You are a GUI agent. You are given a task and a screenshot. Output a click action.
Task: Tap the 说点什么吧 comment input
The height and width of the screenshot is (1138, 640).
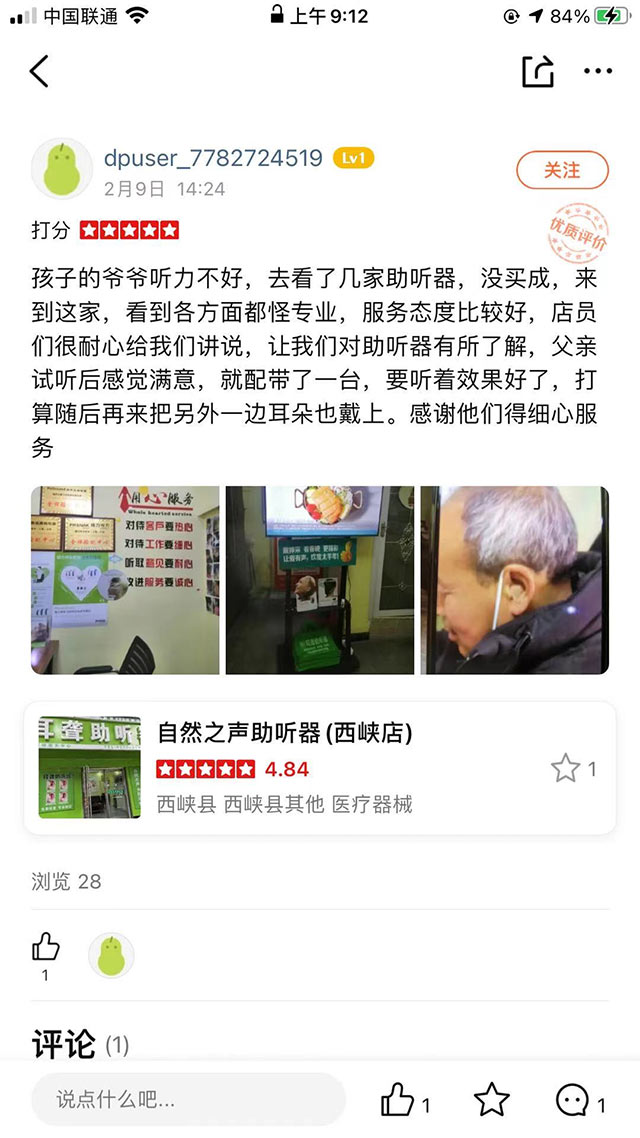point(188,1101)
